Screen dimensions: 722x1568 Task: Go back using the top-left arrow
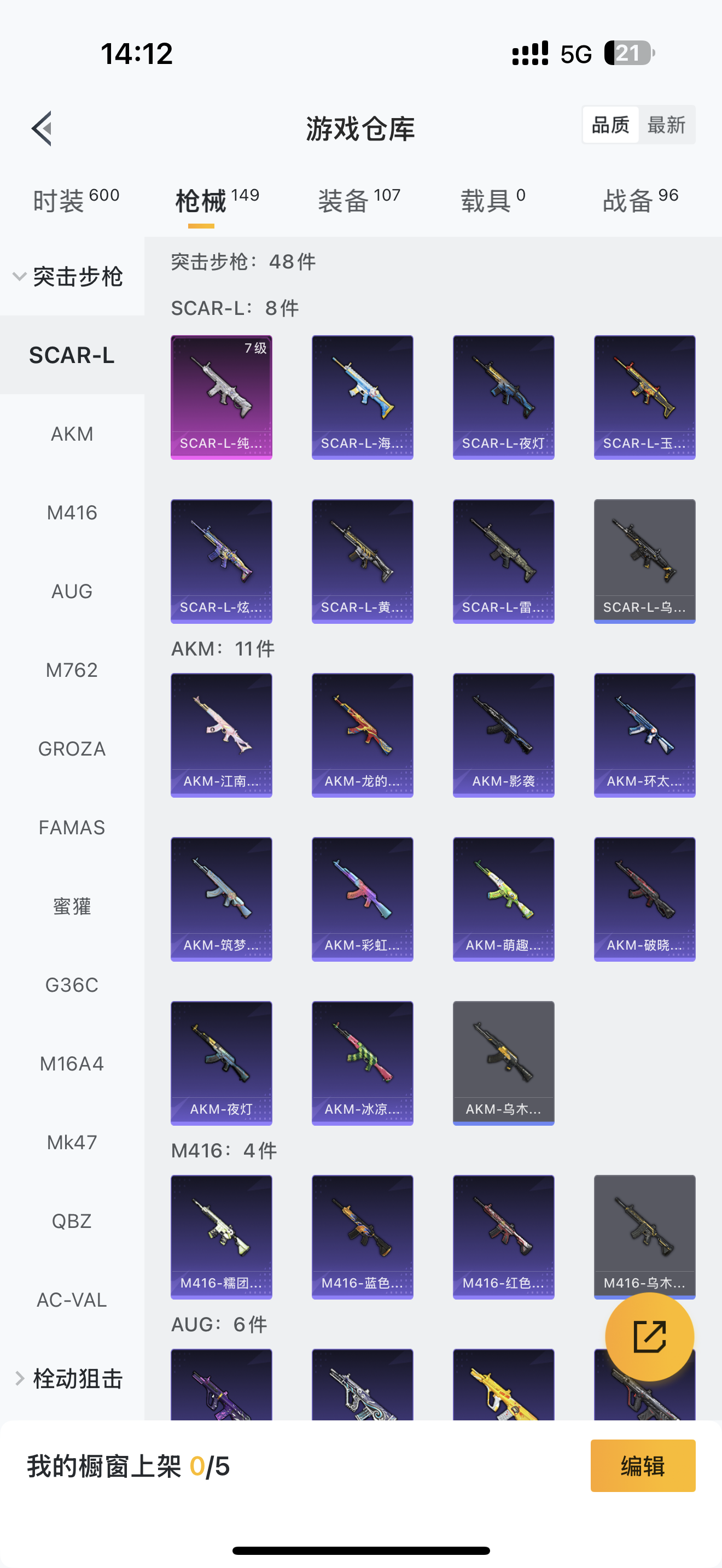click(x=42, y=128)
